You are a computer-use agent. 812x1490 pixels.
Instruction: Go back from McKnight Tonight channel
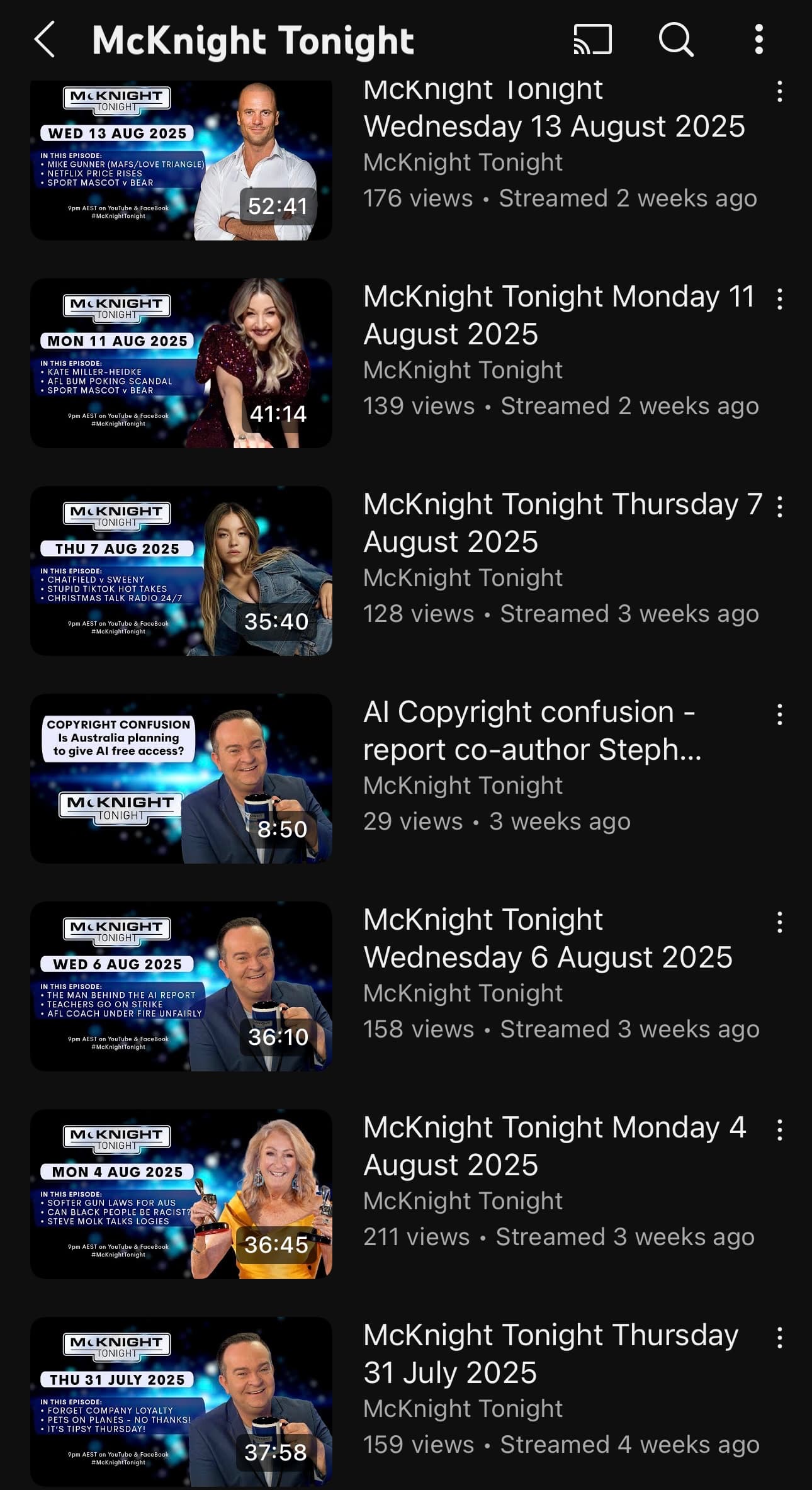(45, 40)
